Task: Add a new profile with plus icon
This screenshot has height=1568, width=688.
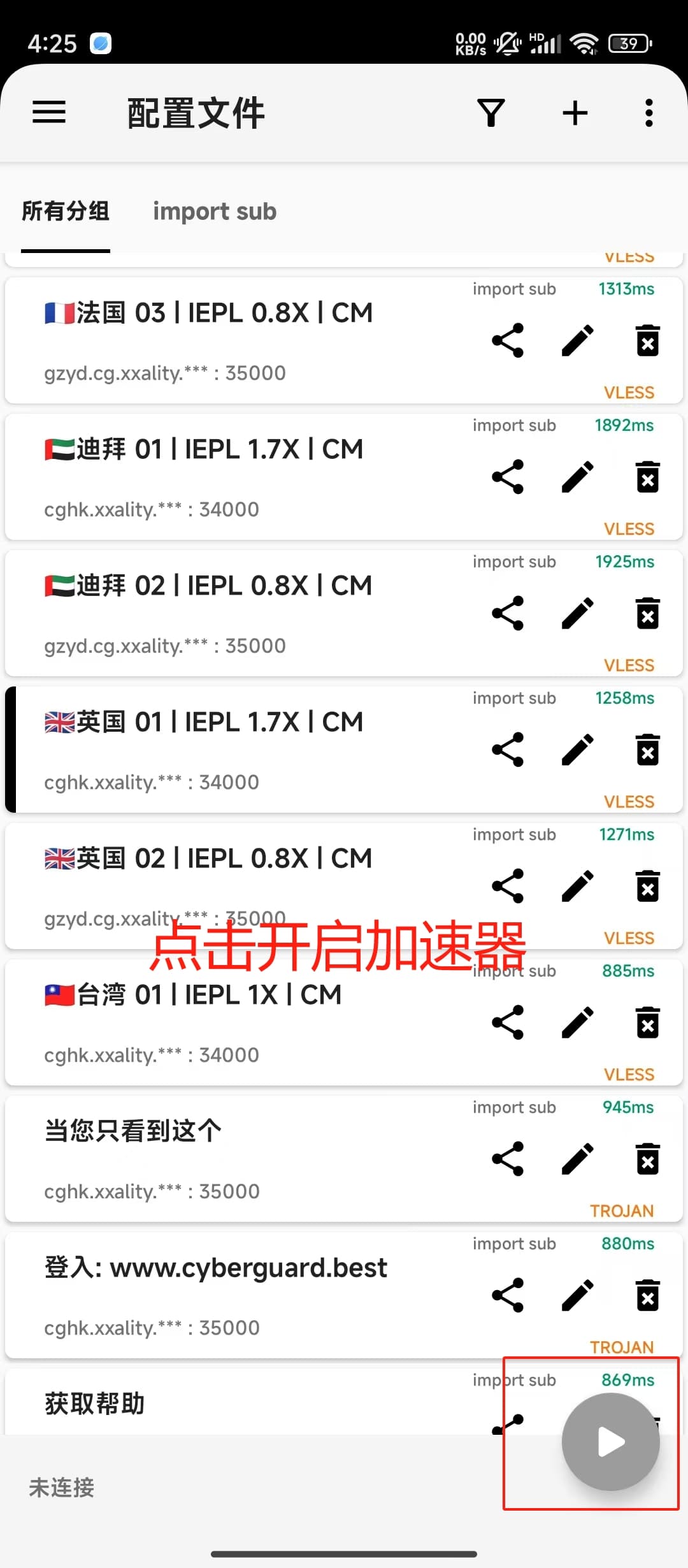Action: pos(575,113)
